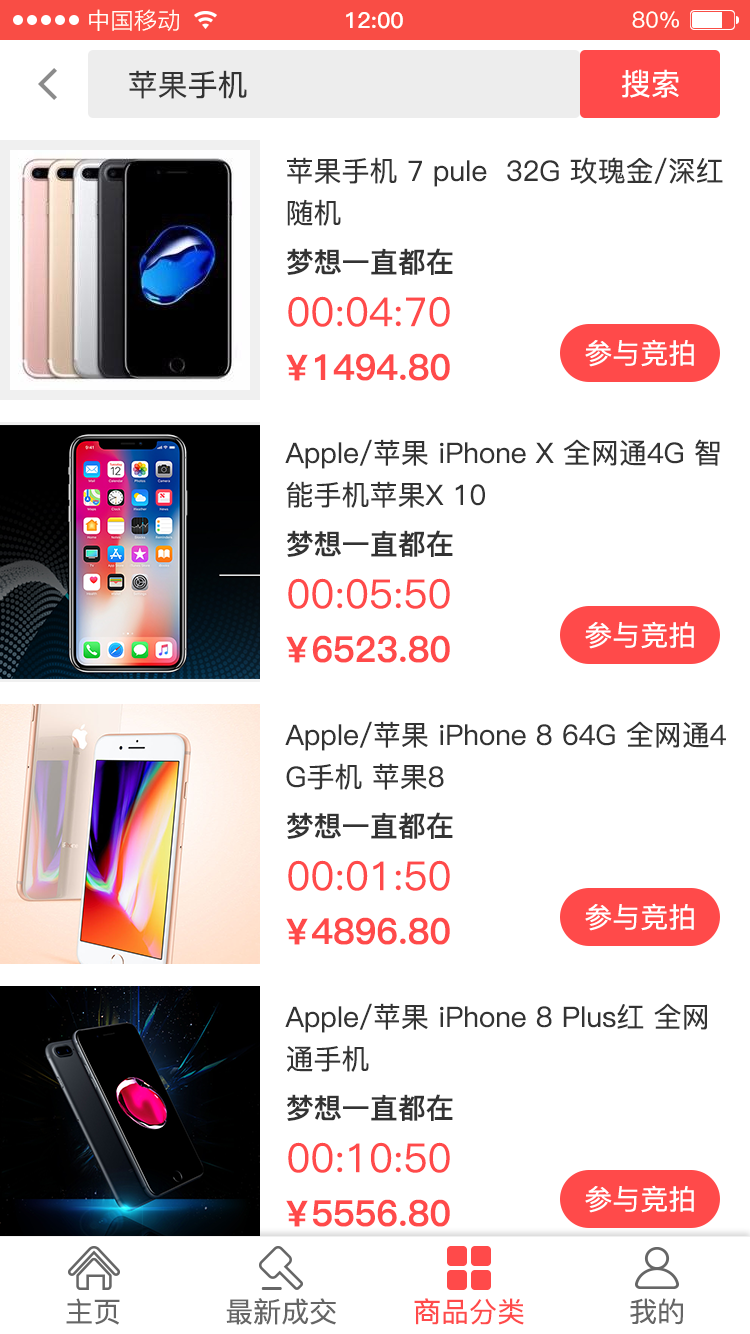The width and height of the screenshot is (750, 1334).
Task: Switch to the 主页 tab
Action: tap(93, 1286)
